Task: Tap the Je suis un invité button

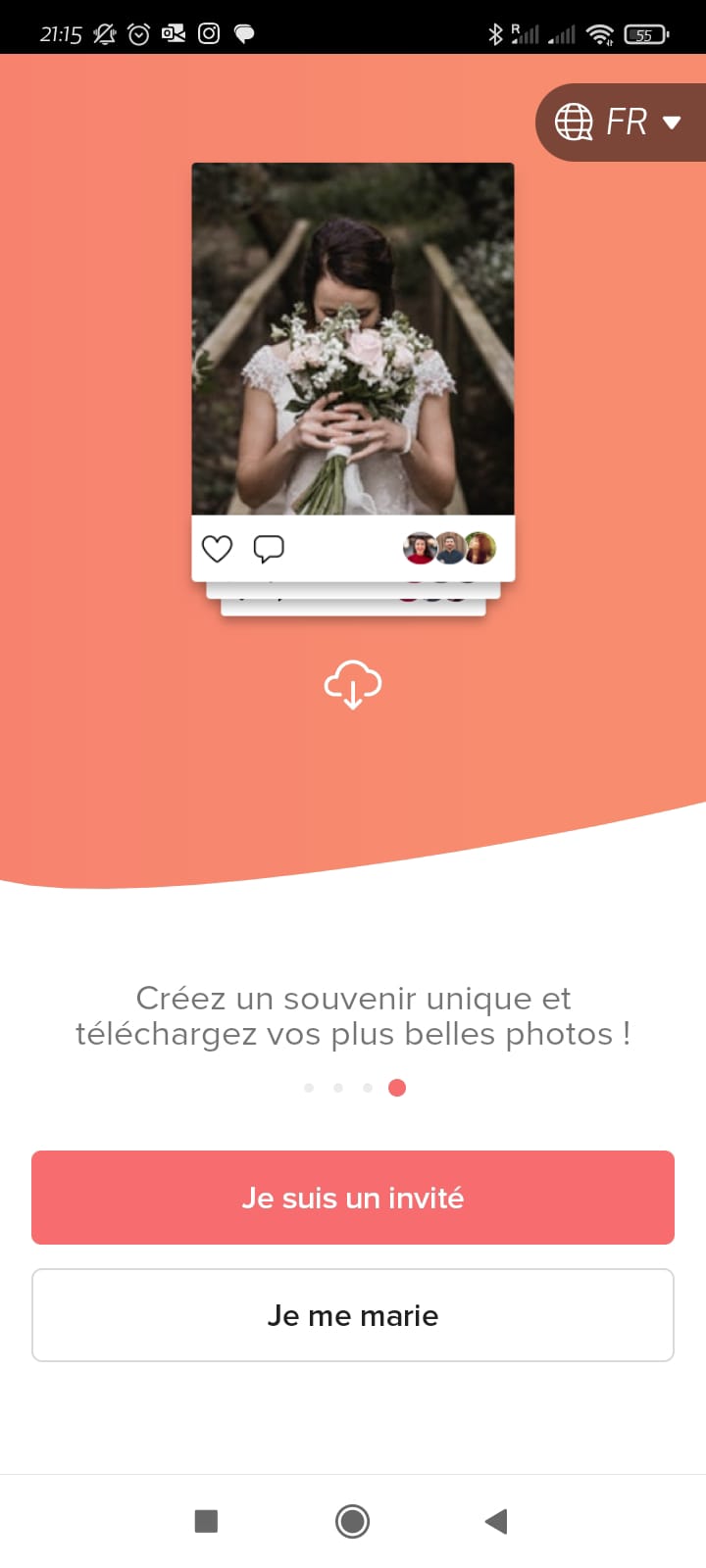Action: click(x=353, y=1198)
